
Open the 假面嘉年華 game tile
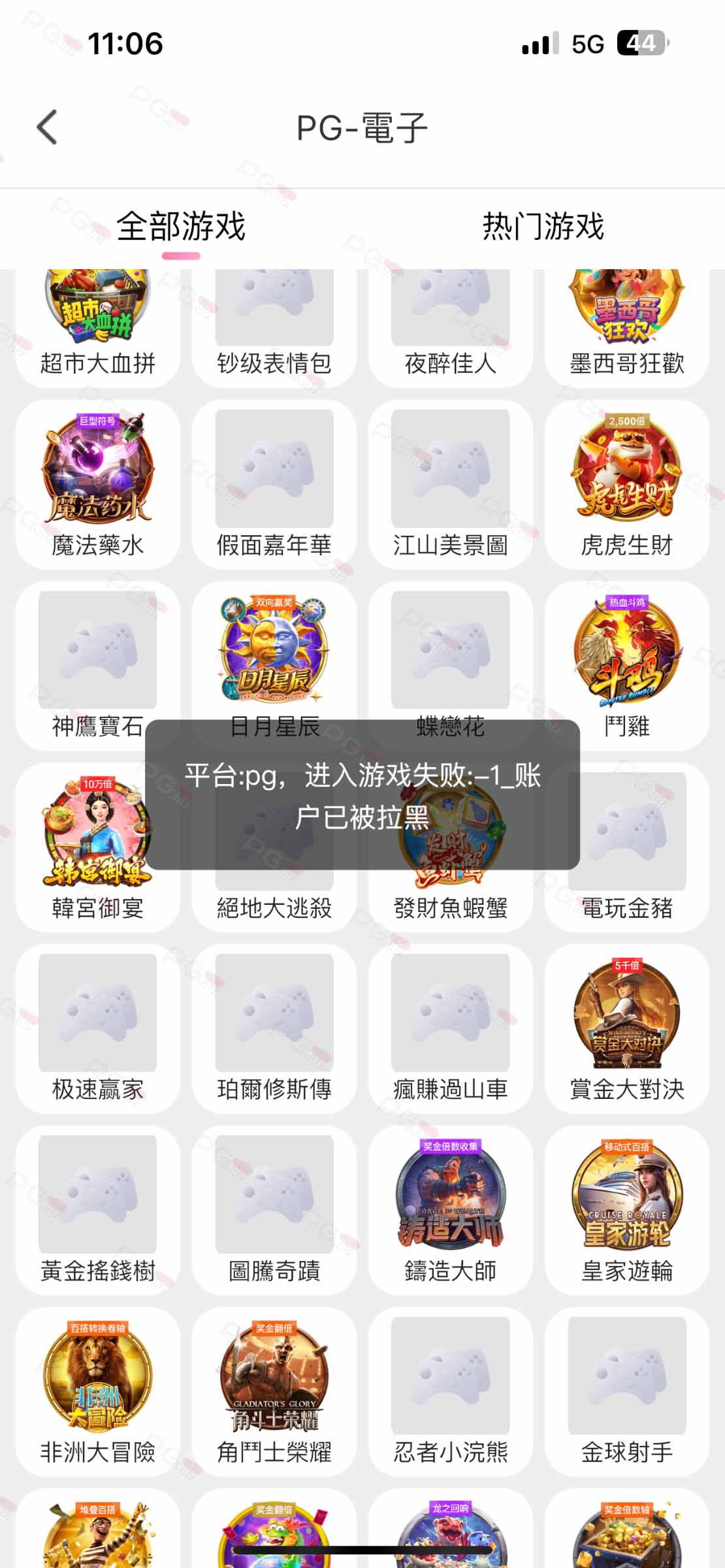pyautogui.click(x=274, y=484)
